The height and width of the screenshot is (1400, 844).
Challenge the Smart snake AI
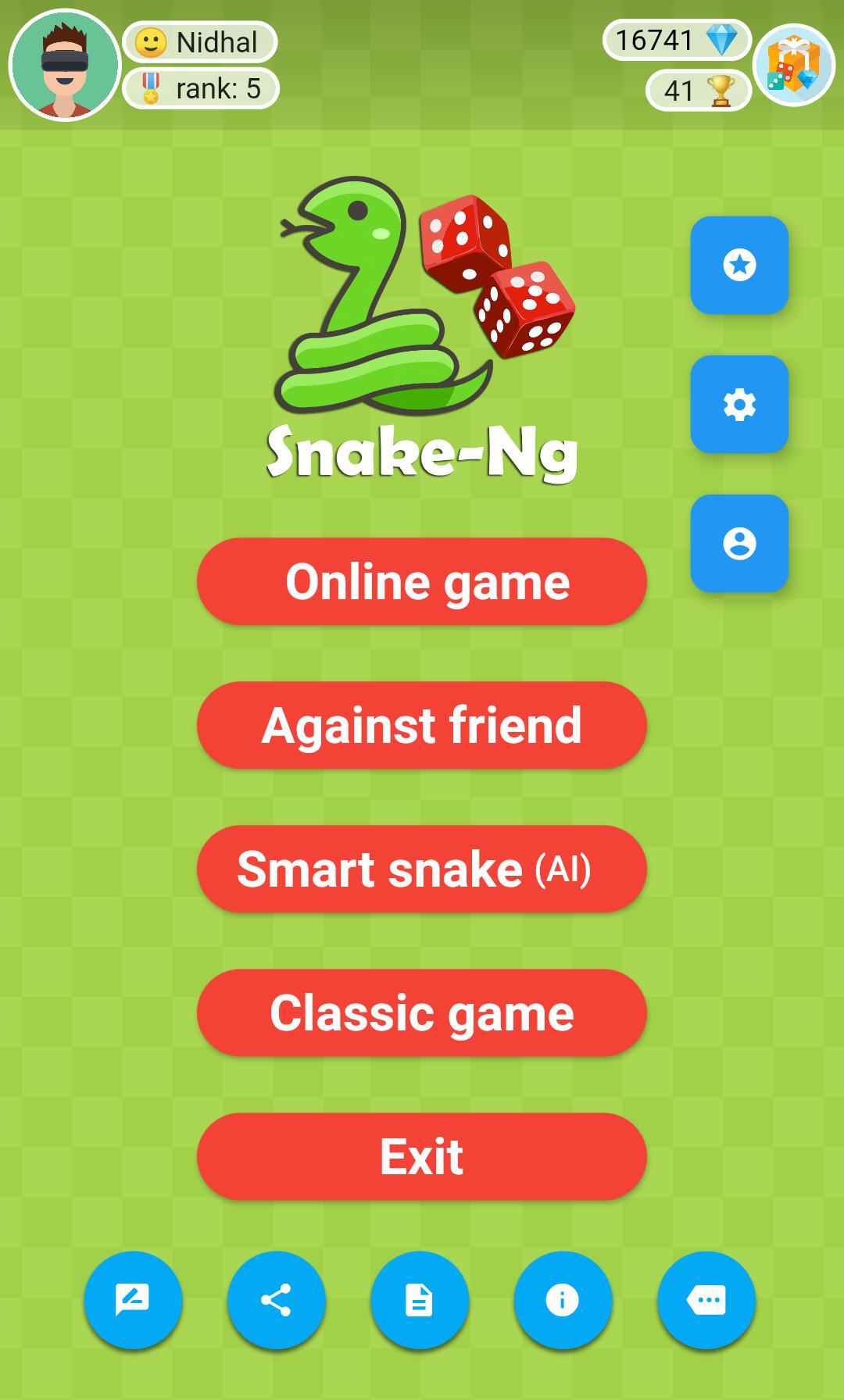pyautogui.click(x=422, y=870)
